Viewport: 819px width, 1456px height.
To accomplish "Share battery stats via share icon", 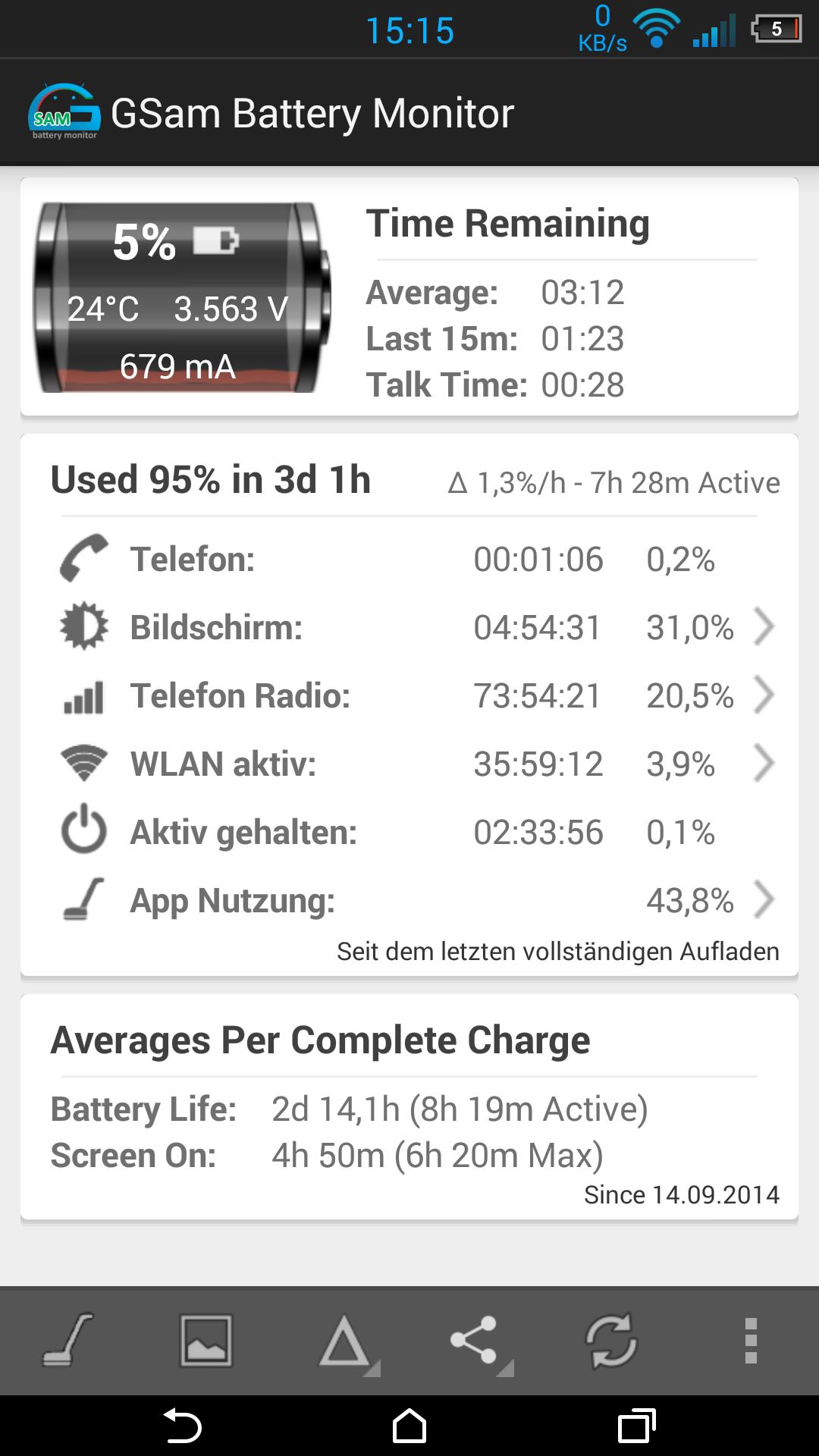I will click(479, 1342).
